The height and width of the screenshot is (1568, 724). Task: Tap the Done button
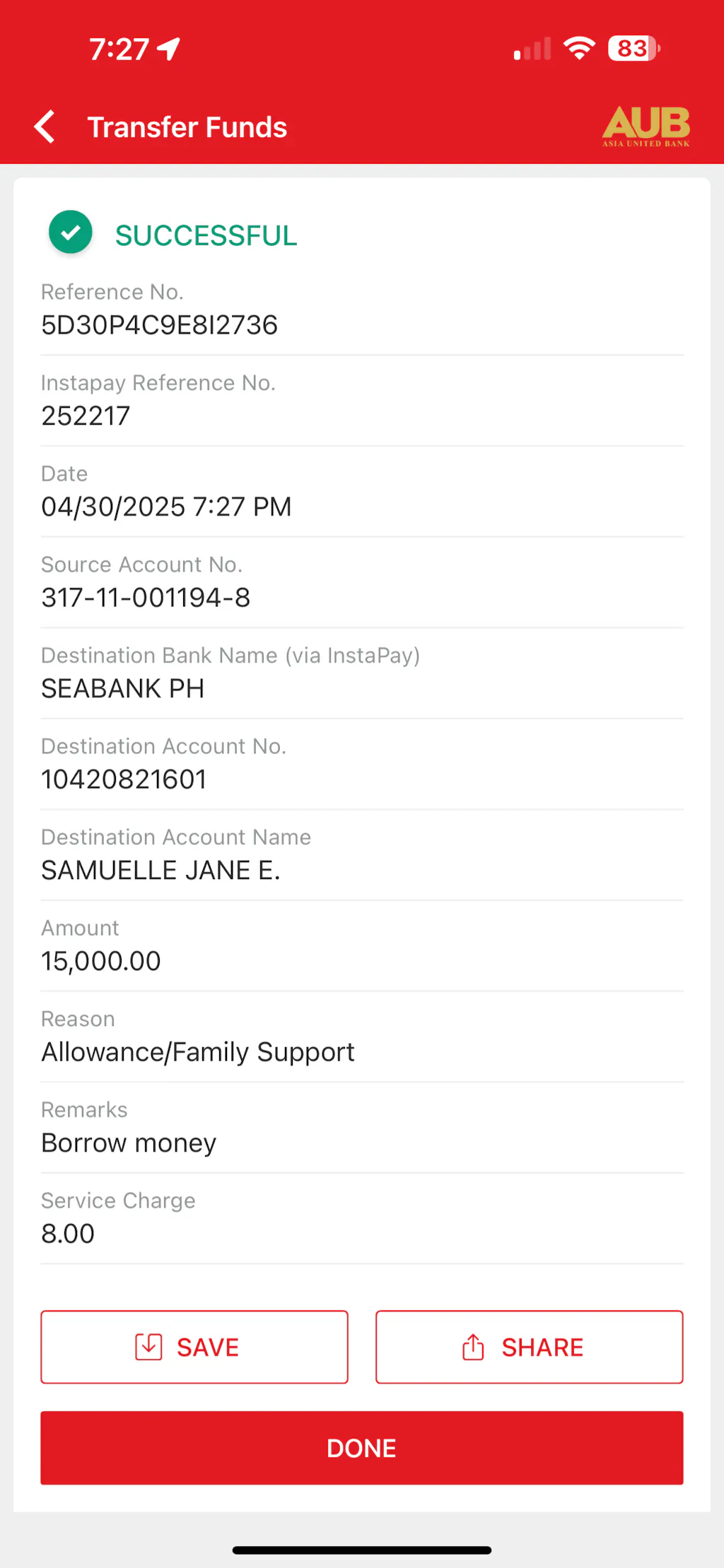point(361,1448)
